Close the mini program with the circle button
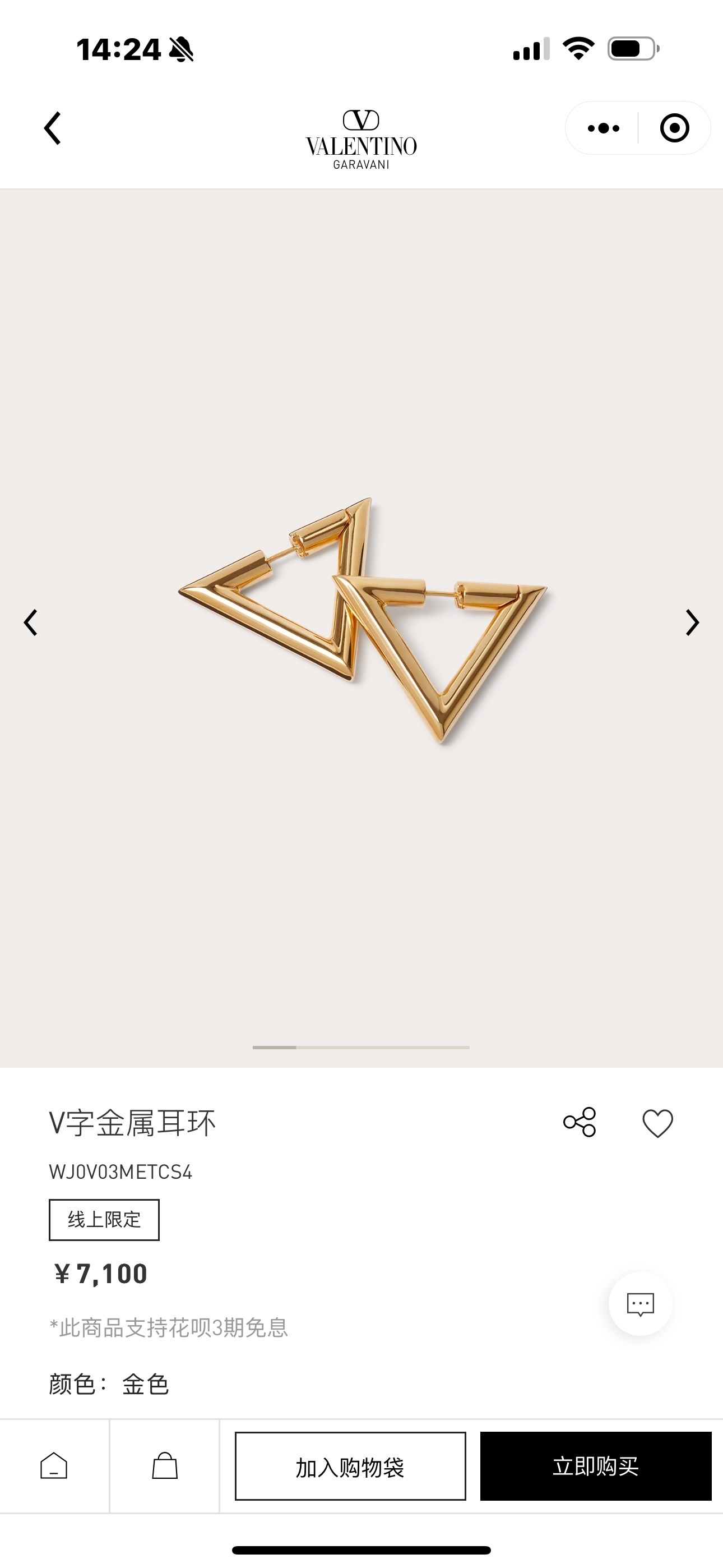 tap(674, 128)
